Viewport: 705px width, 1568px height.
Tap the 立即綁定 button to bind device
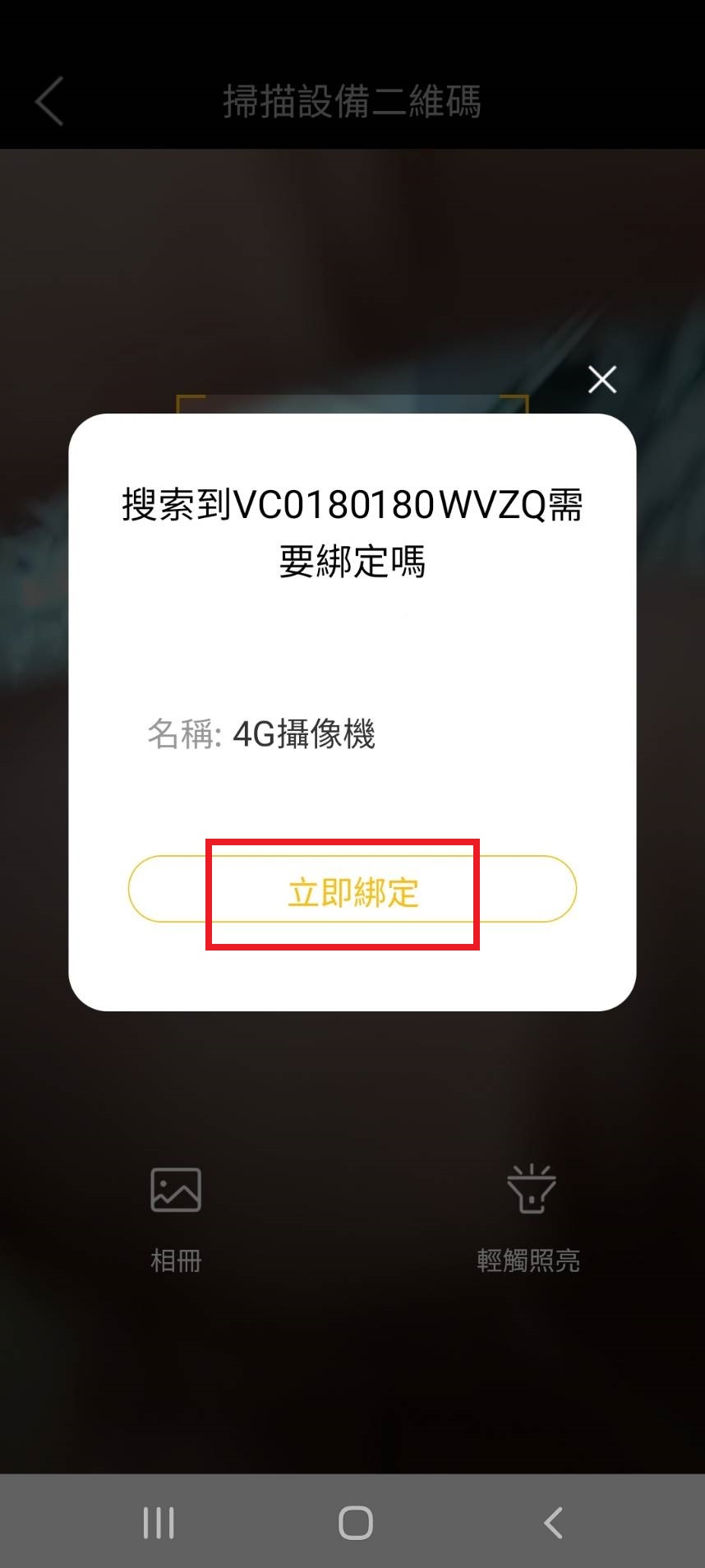click(x=352, y=889)
